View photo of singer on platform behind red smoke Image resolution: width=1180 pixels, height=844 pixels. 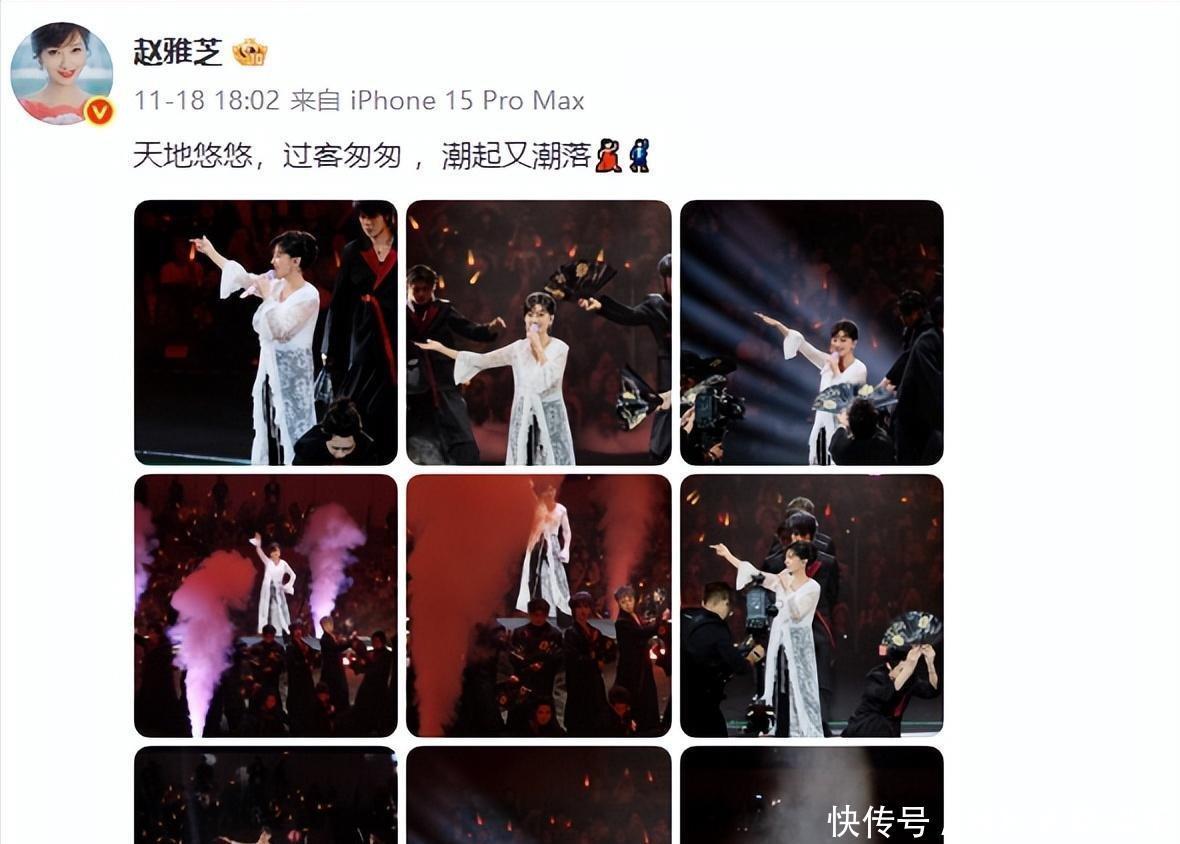tap(539, 606)
